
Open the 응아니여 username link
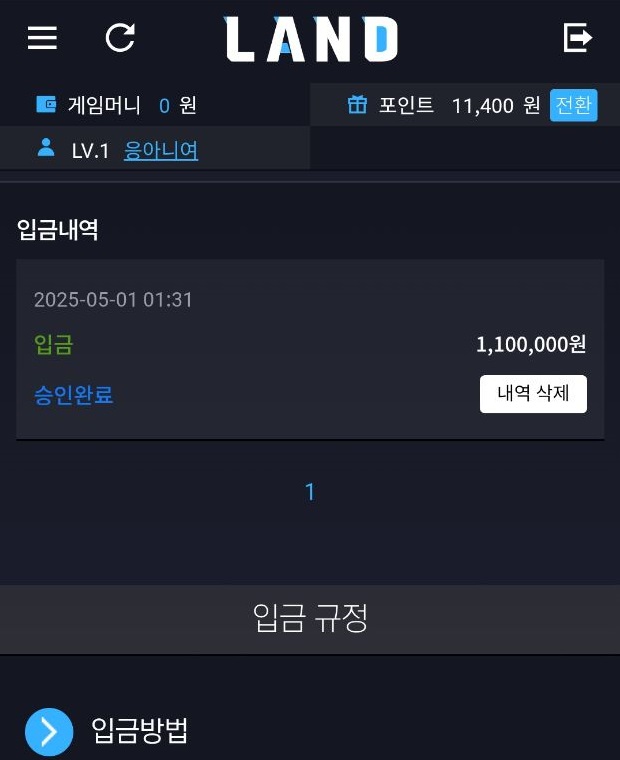pyautogui.click(x=161, y=151)
